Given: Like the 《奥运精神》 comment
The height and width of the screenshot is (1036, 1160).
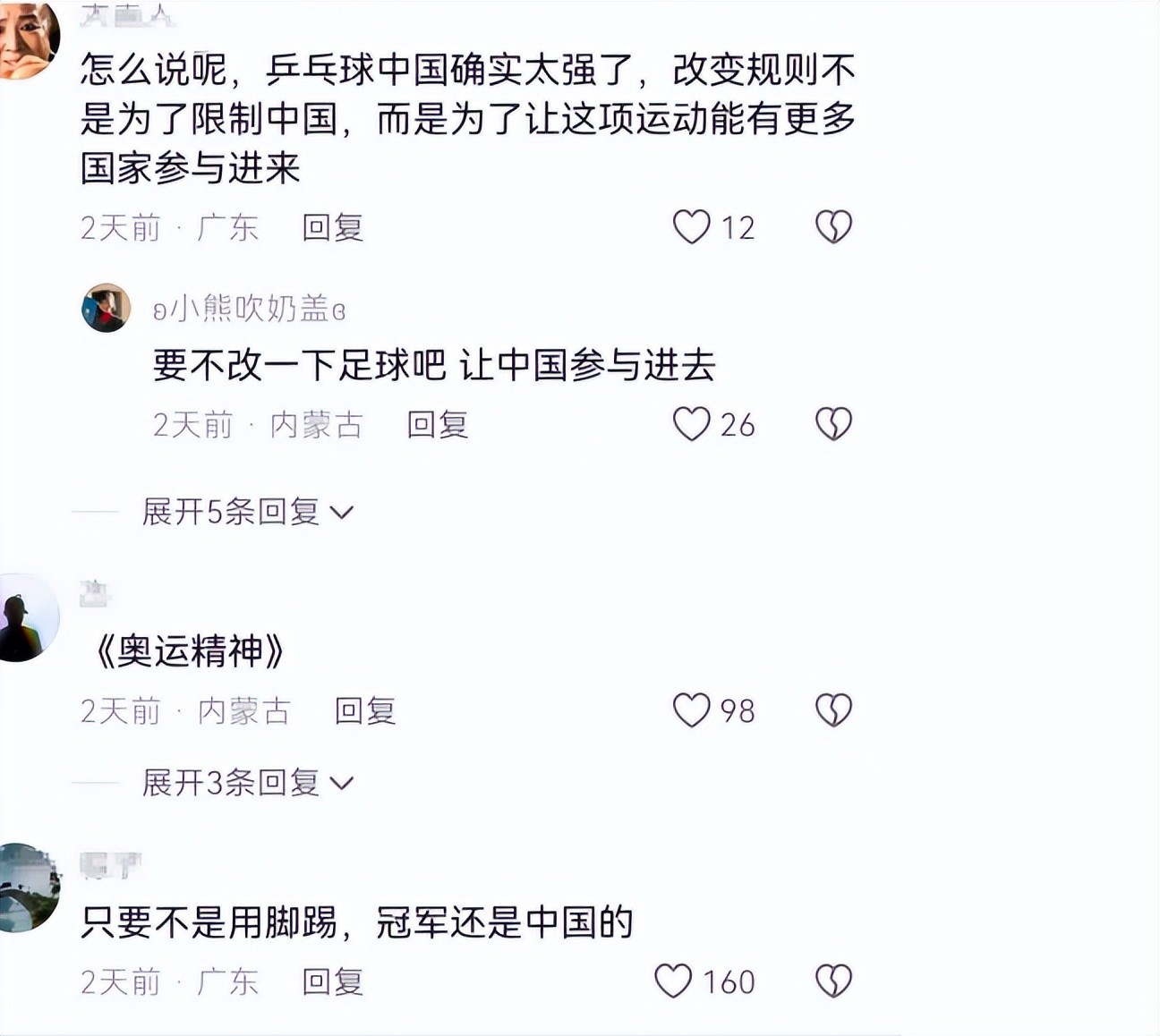Looking at the screenshot, I should click(692, 710).
